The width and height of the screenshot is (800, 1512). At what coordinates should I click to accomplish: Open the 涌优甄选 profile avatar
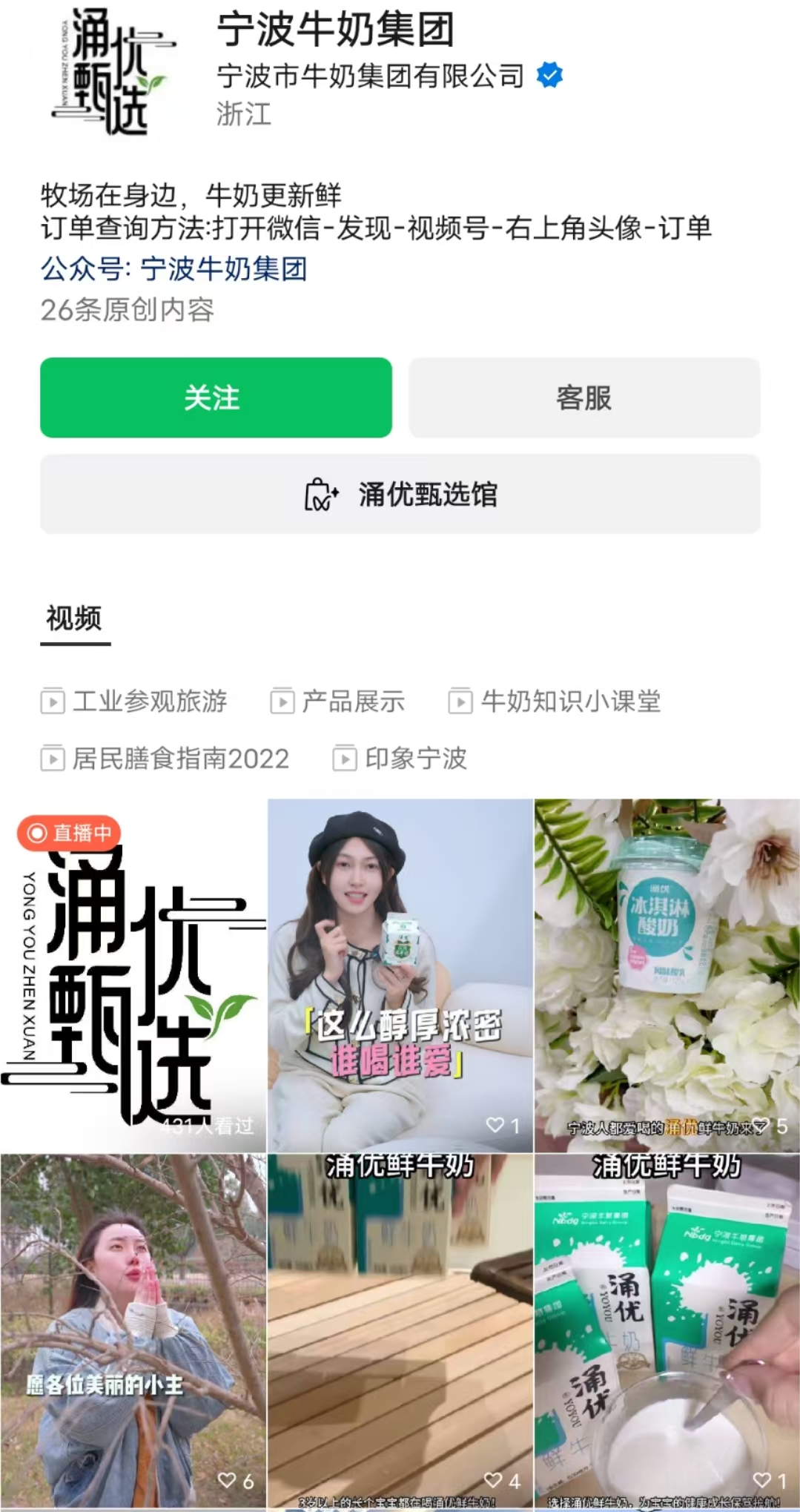pos(113,72)
